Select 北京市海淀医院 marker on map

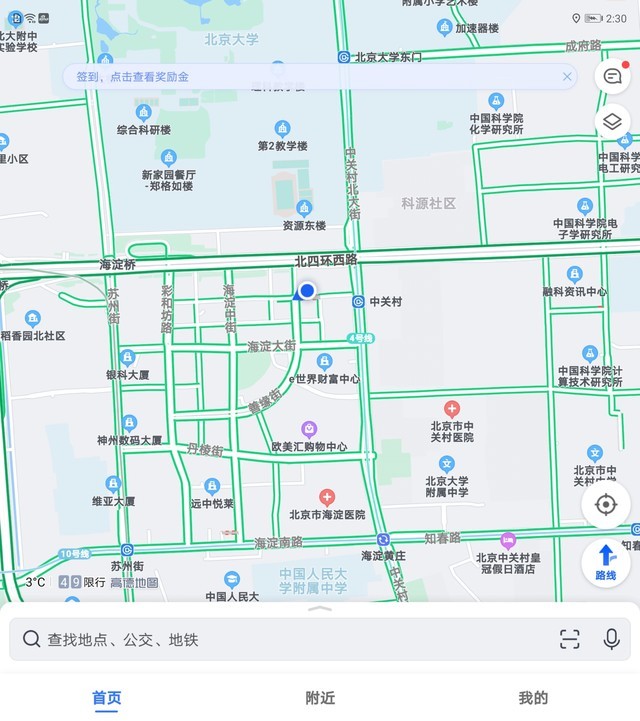327,497
